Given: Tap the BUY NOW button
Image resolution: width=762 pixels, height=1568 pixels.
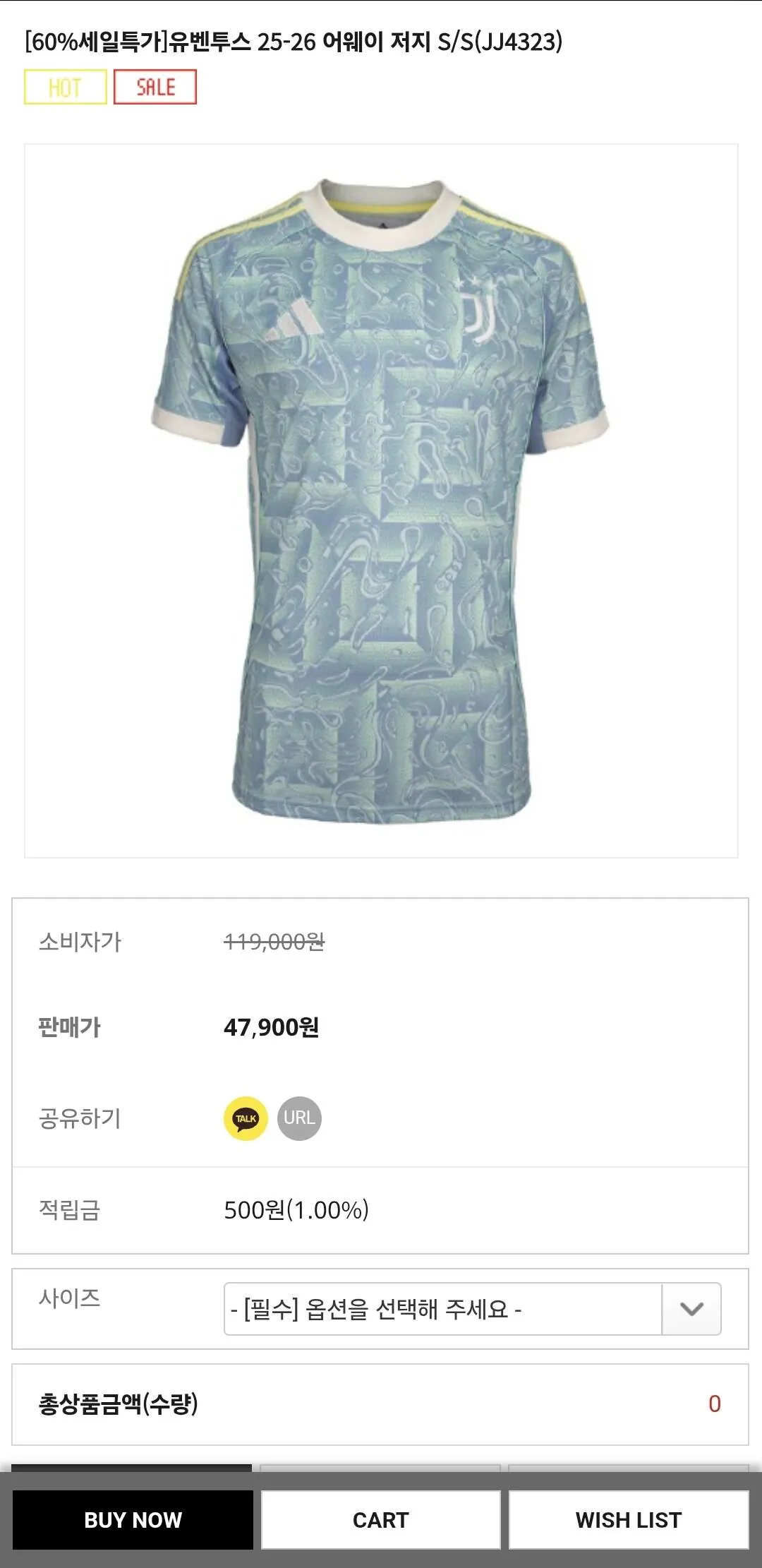Looking at the screenshot, I should 133,1519.
